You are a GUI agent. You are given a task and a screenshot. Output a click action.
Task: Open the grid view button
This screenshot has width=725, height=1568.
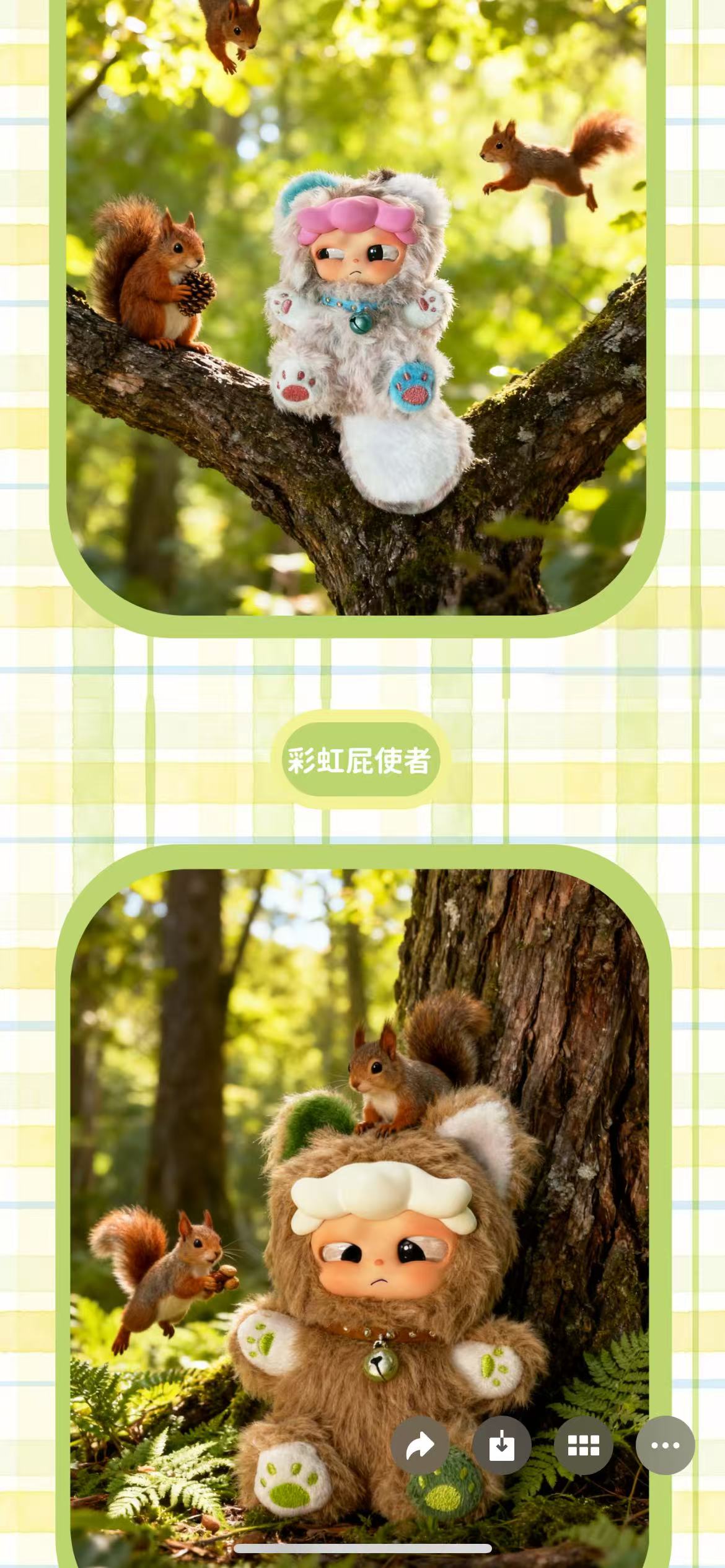click(x=583, y=1445)
